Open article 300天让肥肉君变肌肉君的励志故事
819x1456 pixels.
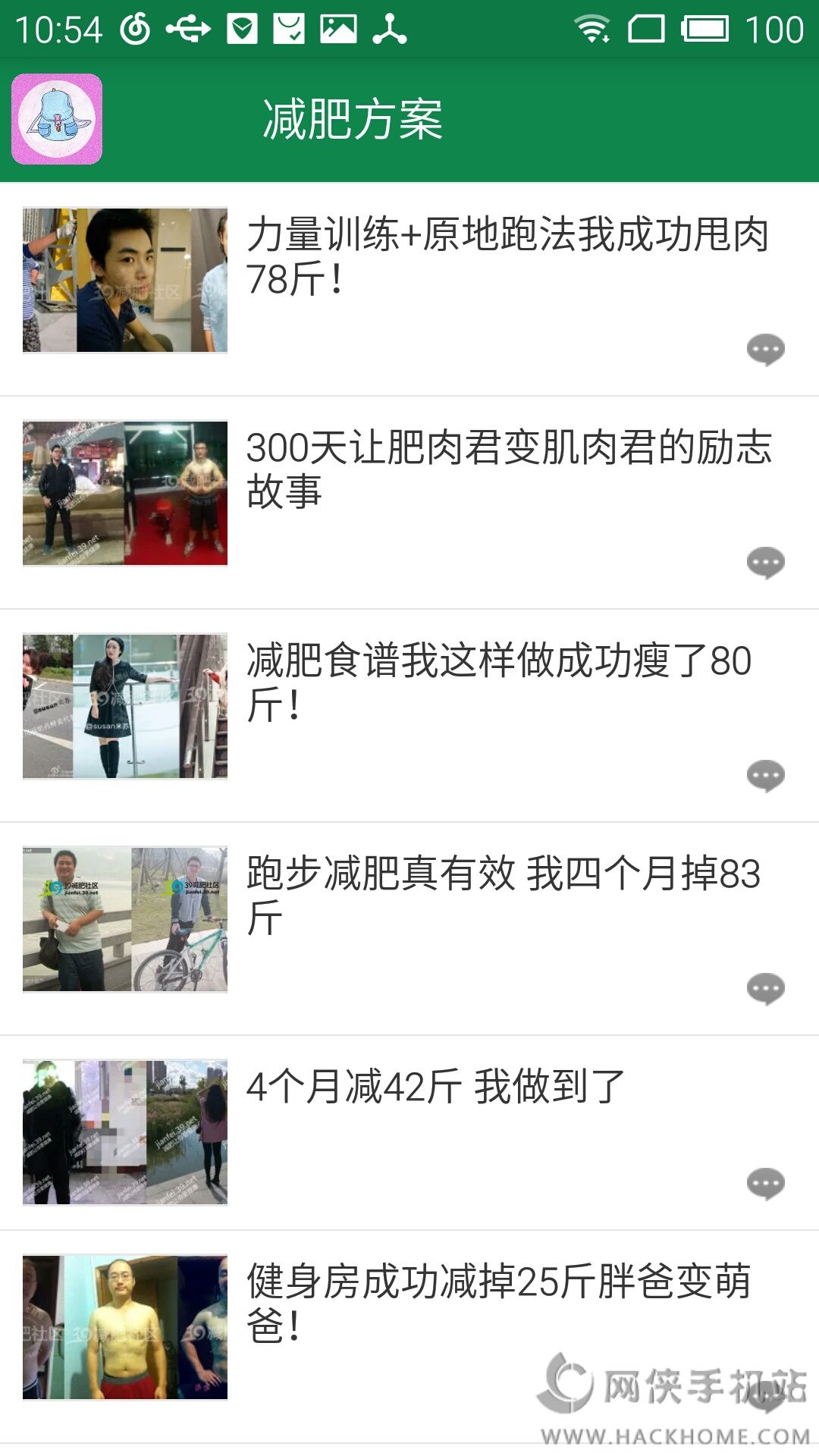coord(508,469)
